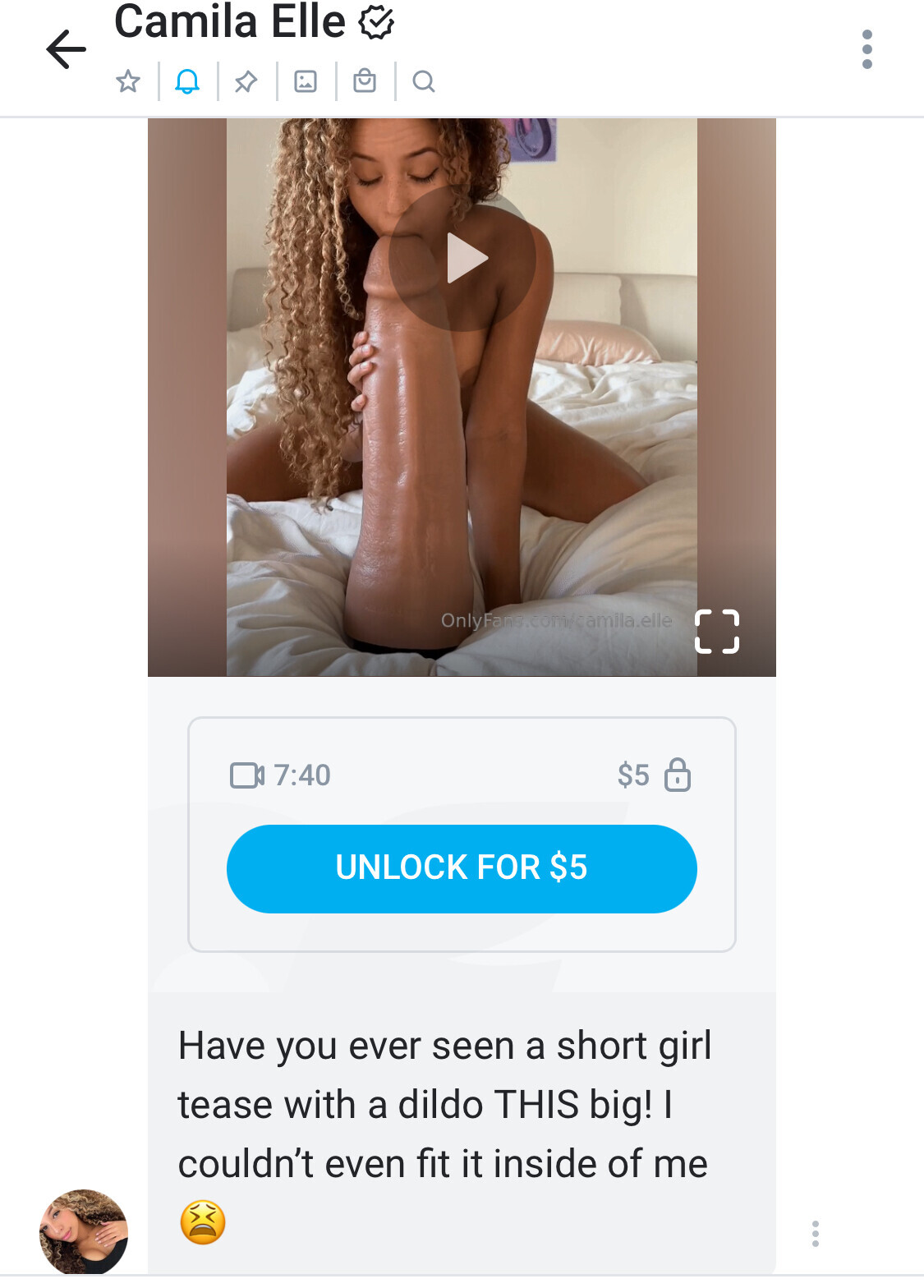Open the sender's profile picture

[84, 1231]
